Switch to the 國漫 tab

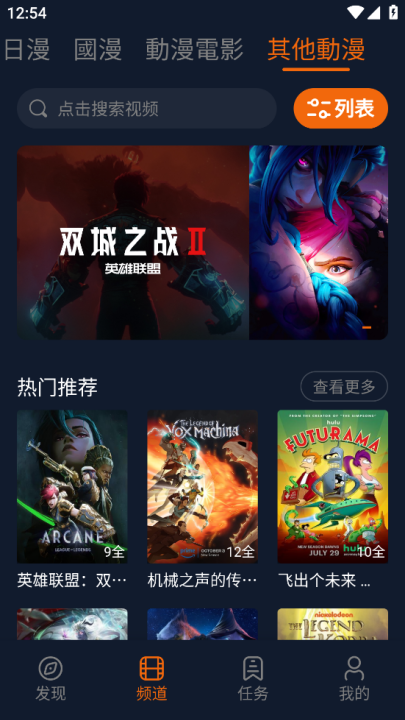(x=97, y=49)
